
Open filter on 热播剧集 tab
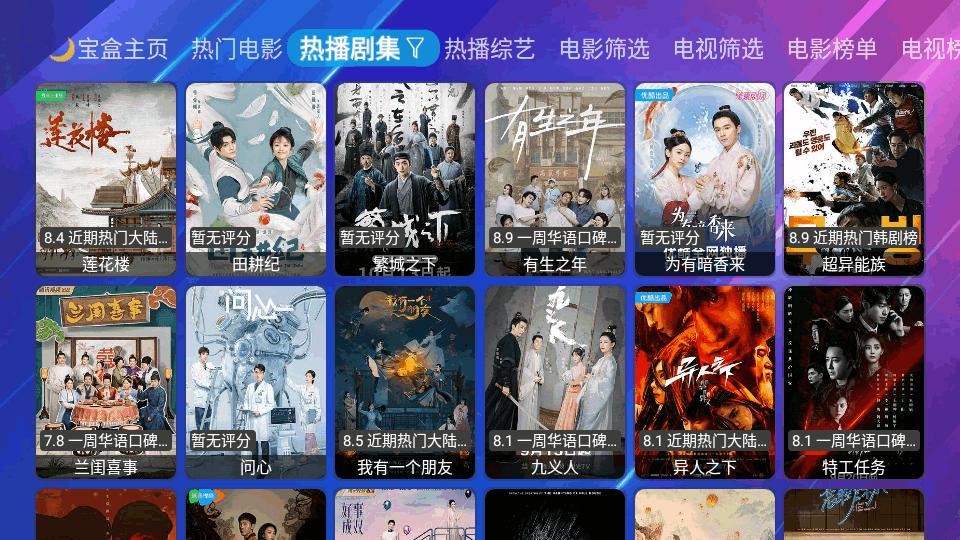(x=415, y=48)
